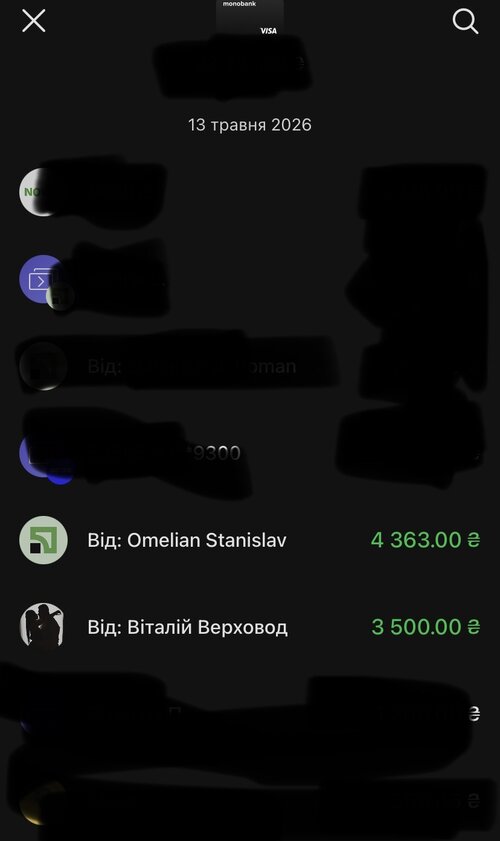Screen dimensions: 500x841
Task: Open the transfer from Віталій Верховод
Action: pyautogui.click(x=250, y=627)
